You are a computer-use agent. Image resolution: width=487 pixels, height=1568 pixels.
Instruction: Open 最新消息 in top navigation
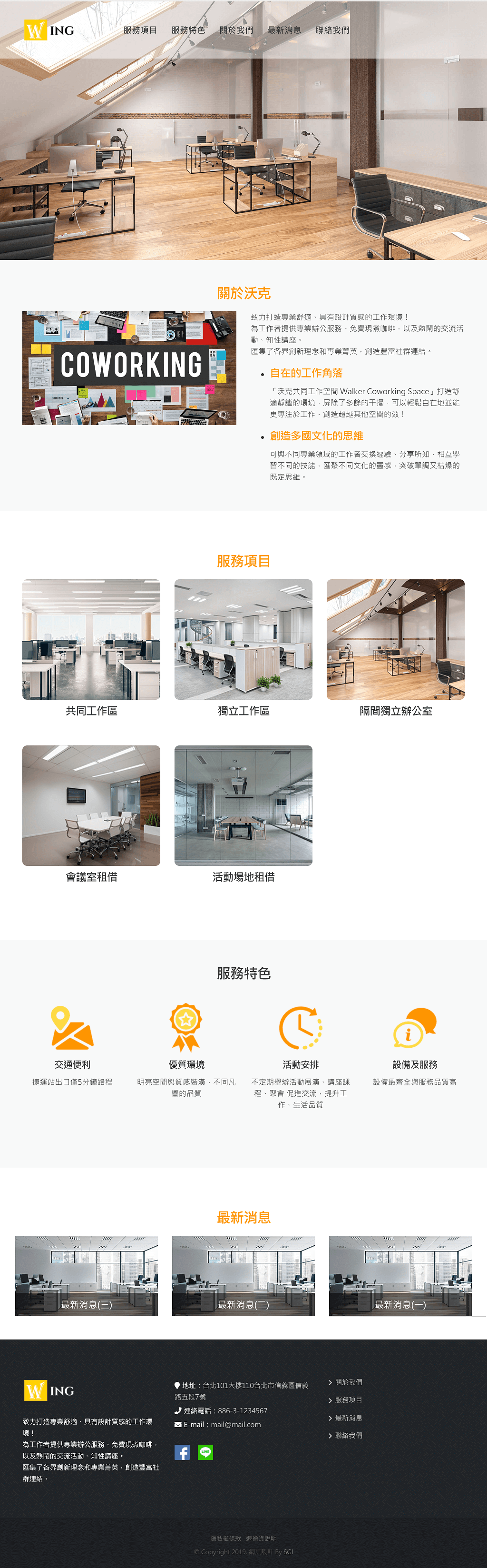point(284,30)
